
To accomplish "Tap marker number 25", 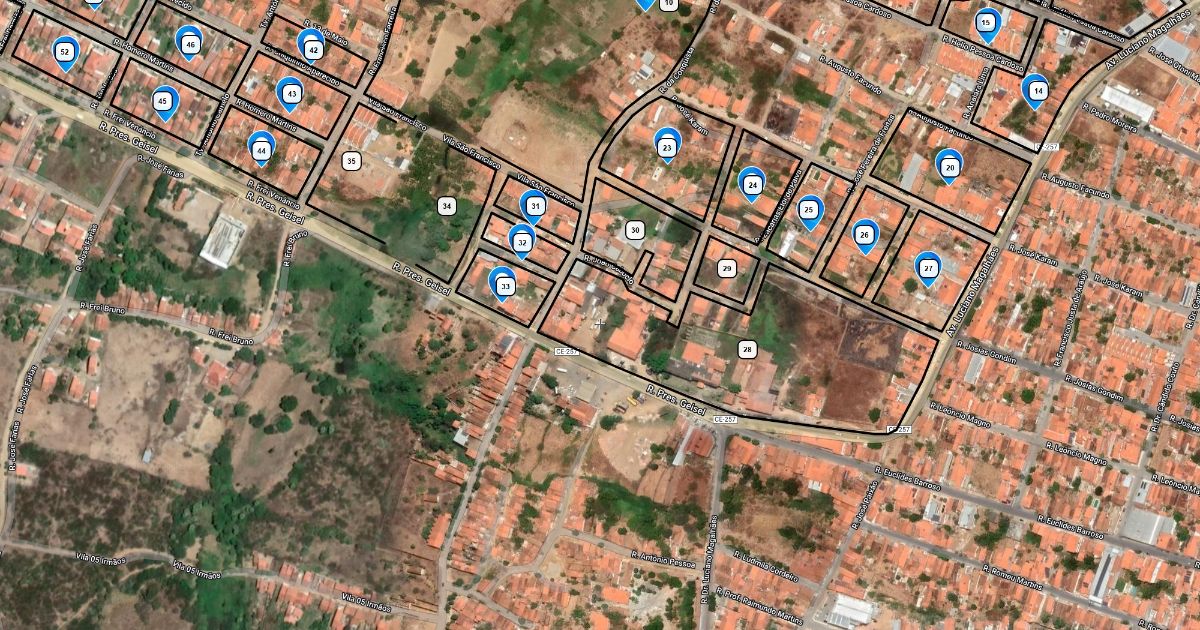I will coord(809,210).
